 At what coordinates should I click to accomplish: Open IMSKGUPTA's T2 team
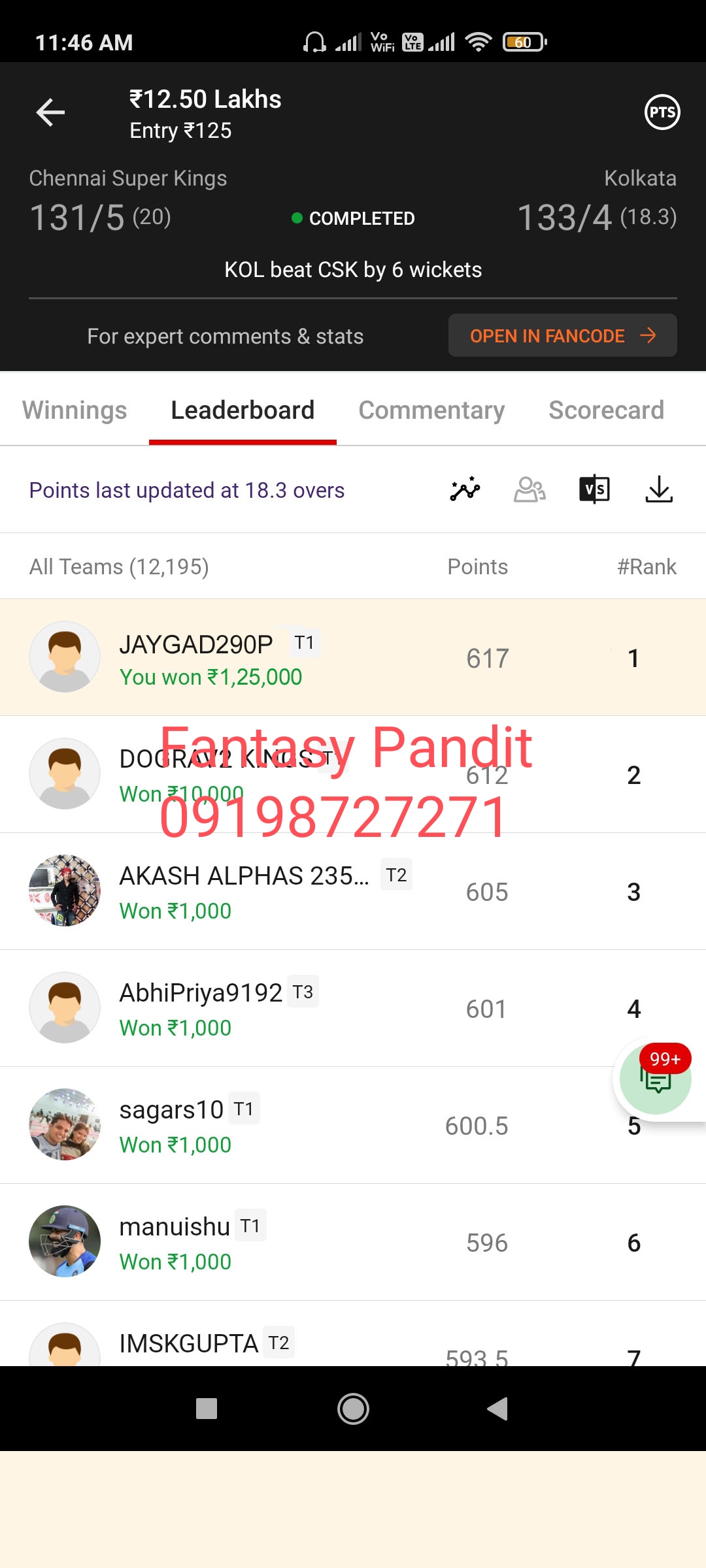tap(353, 1334)
